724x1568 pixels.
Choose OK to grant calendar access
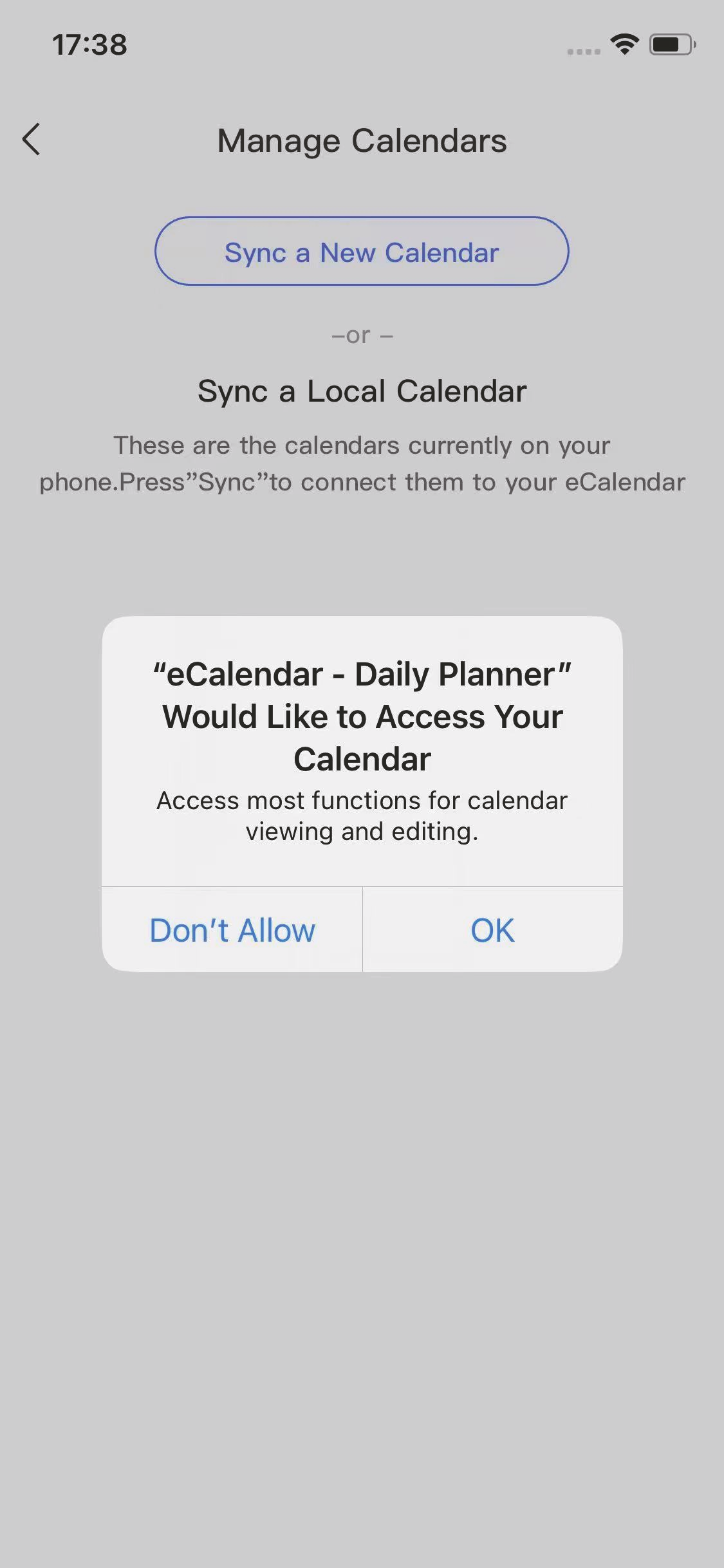pyautogui.click(x=492, y=929)
